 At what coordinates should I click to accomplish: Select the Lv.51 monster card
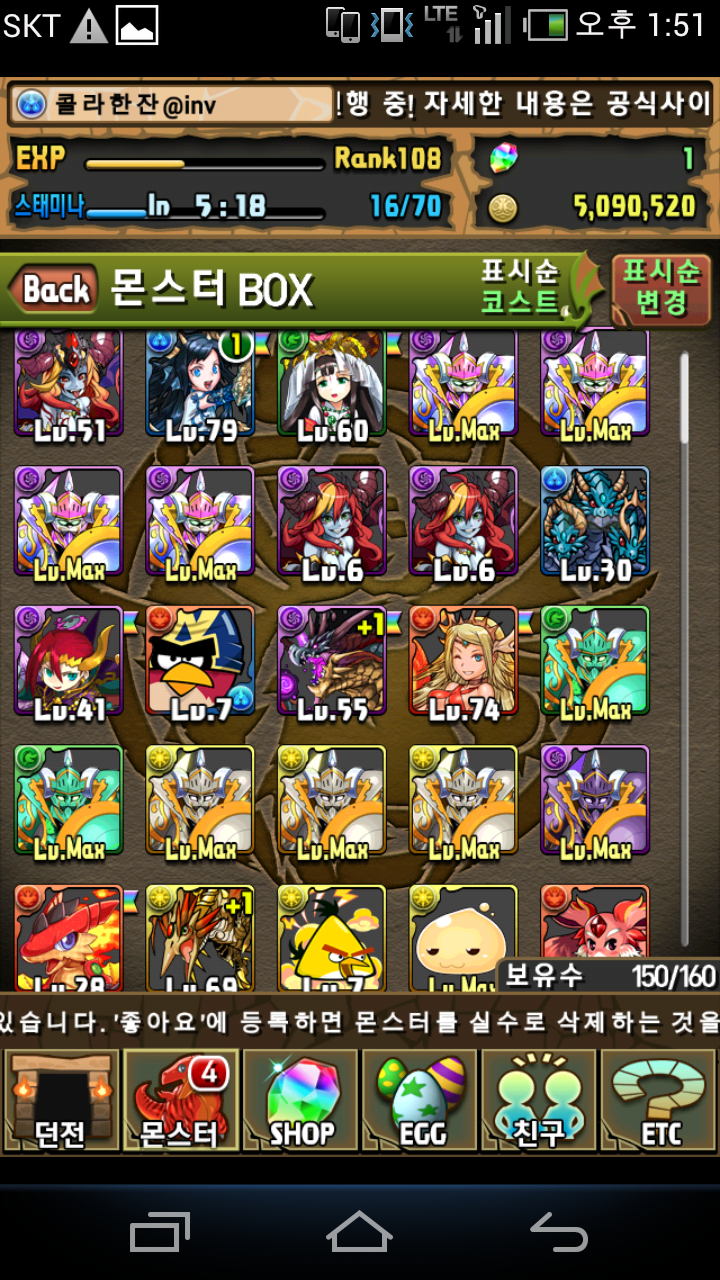coord(69,385)
